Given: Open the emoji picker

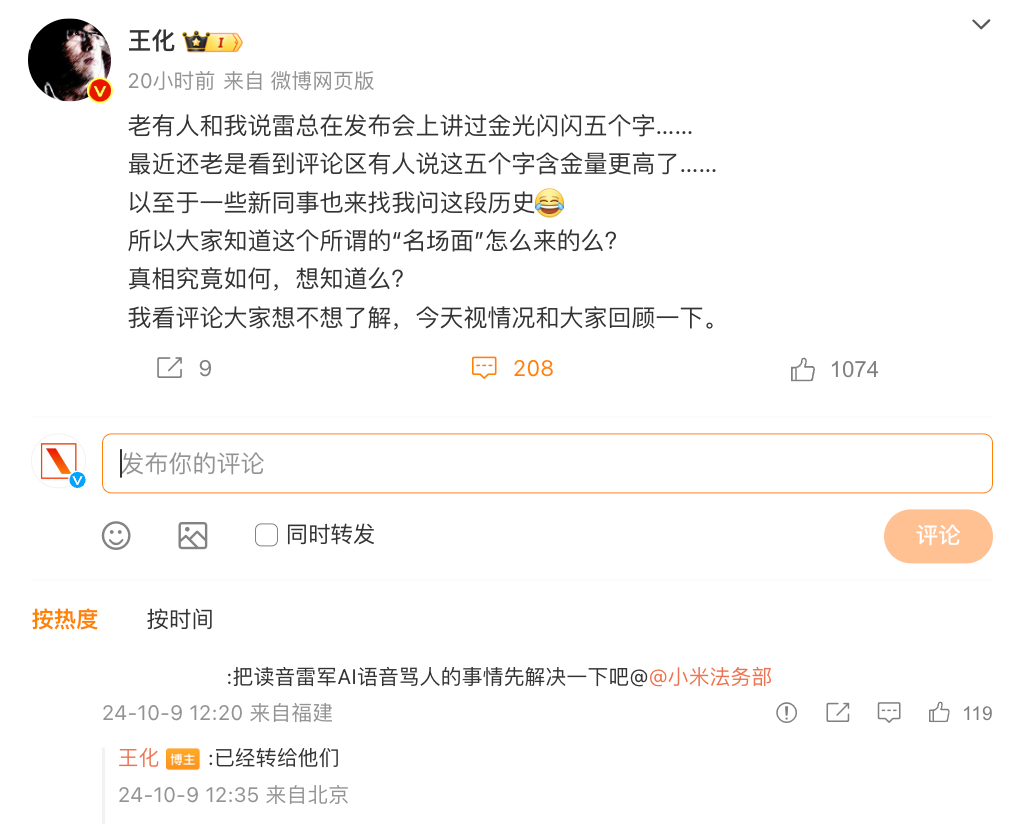Looking at the screenshot, I should pos(116,535).
